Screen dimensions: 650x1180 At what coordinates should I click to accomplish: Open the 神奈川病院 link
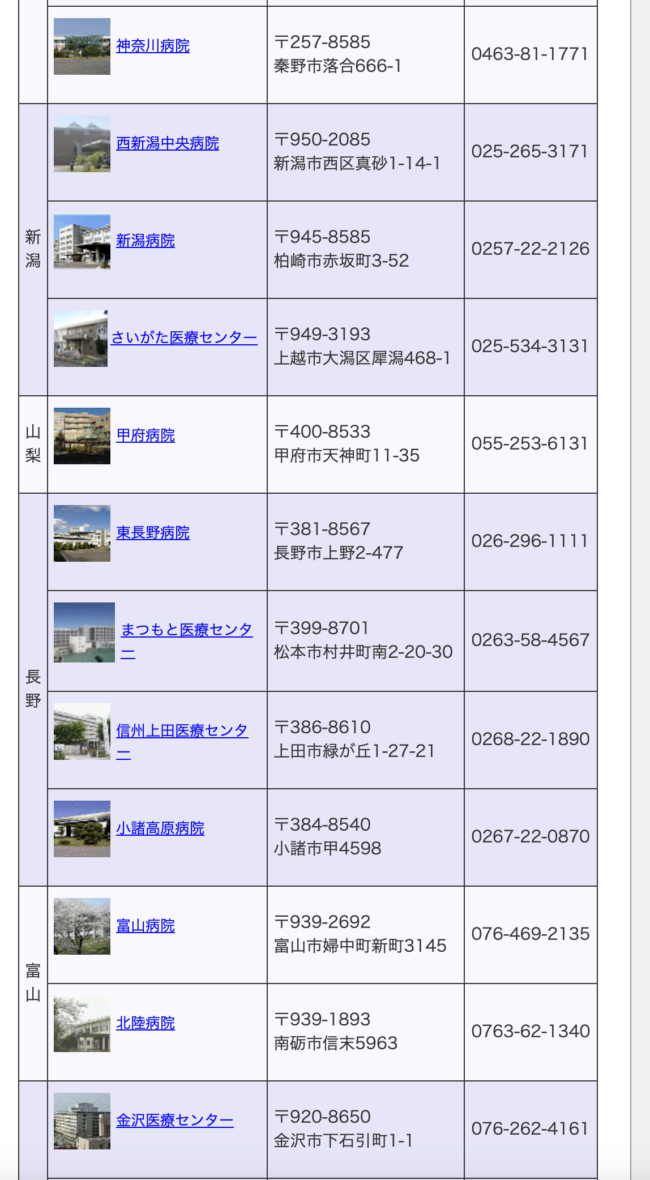coord(152,46)
